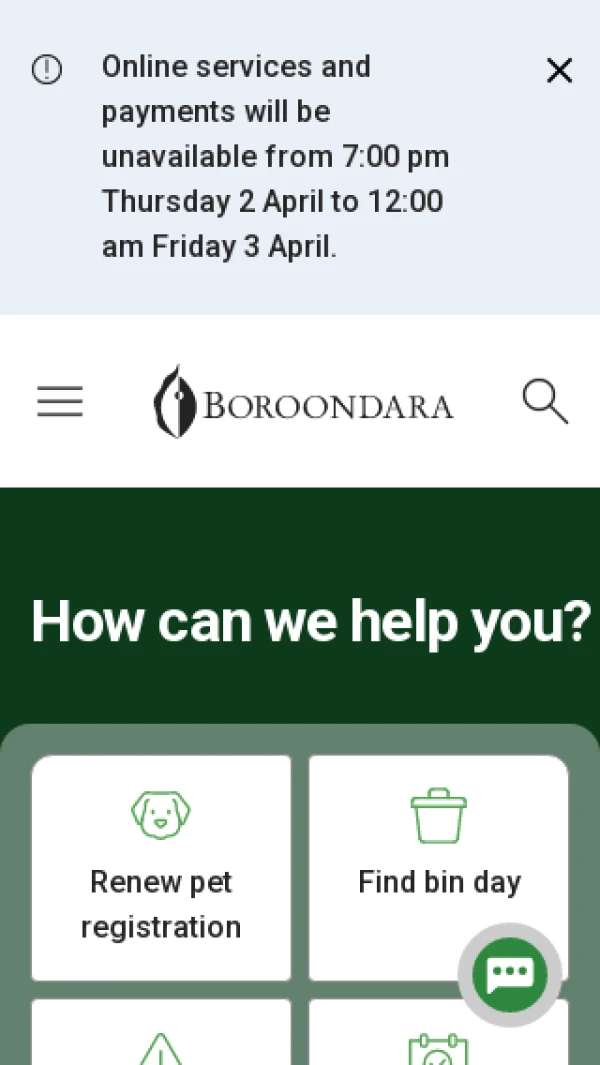Open the hamburger navigation menu

click(x=60, y=402)
